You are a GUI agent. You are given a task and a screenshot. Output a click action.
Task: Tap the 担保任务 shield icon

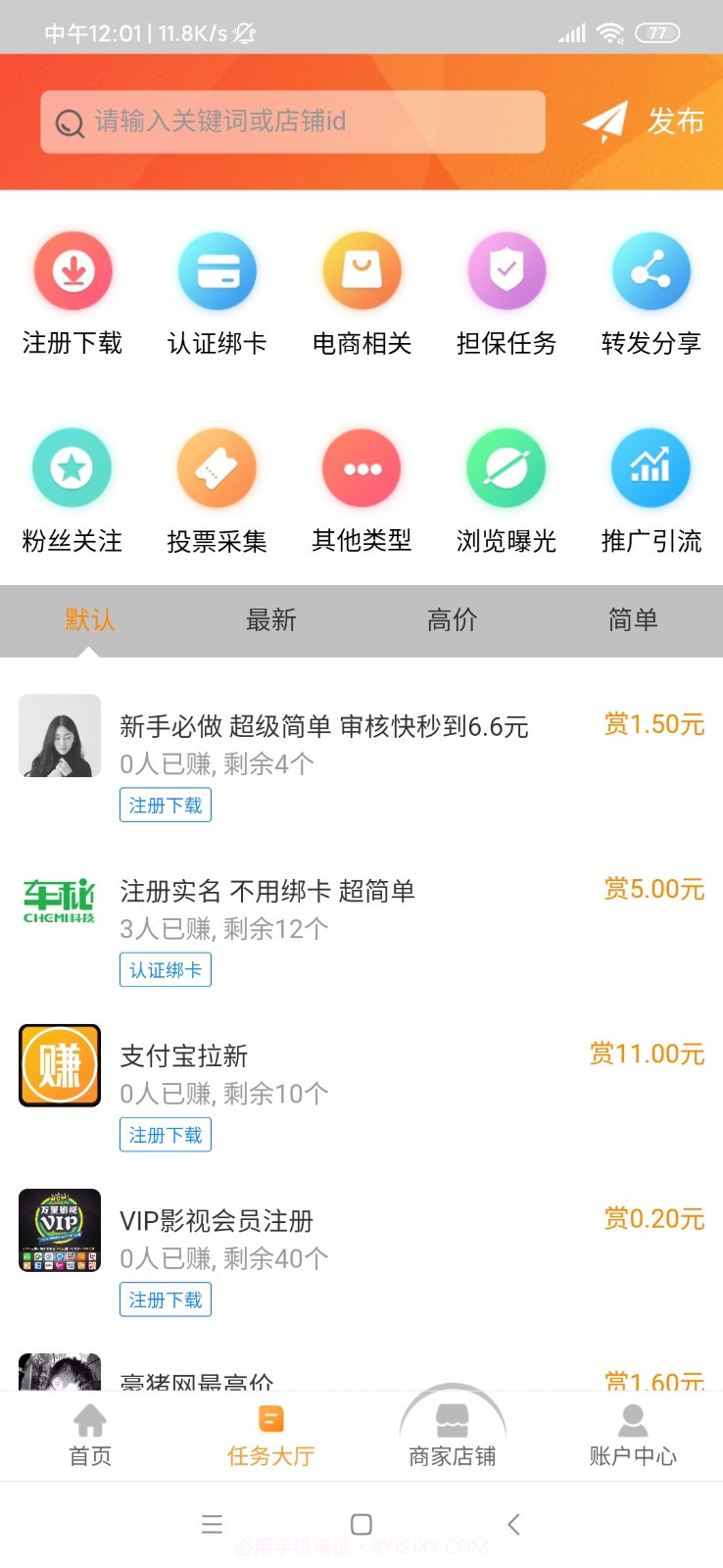click(506, 269)
